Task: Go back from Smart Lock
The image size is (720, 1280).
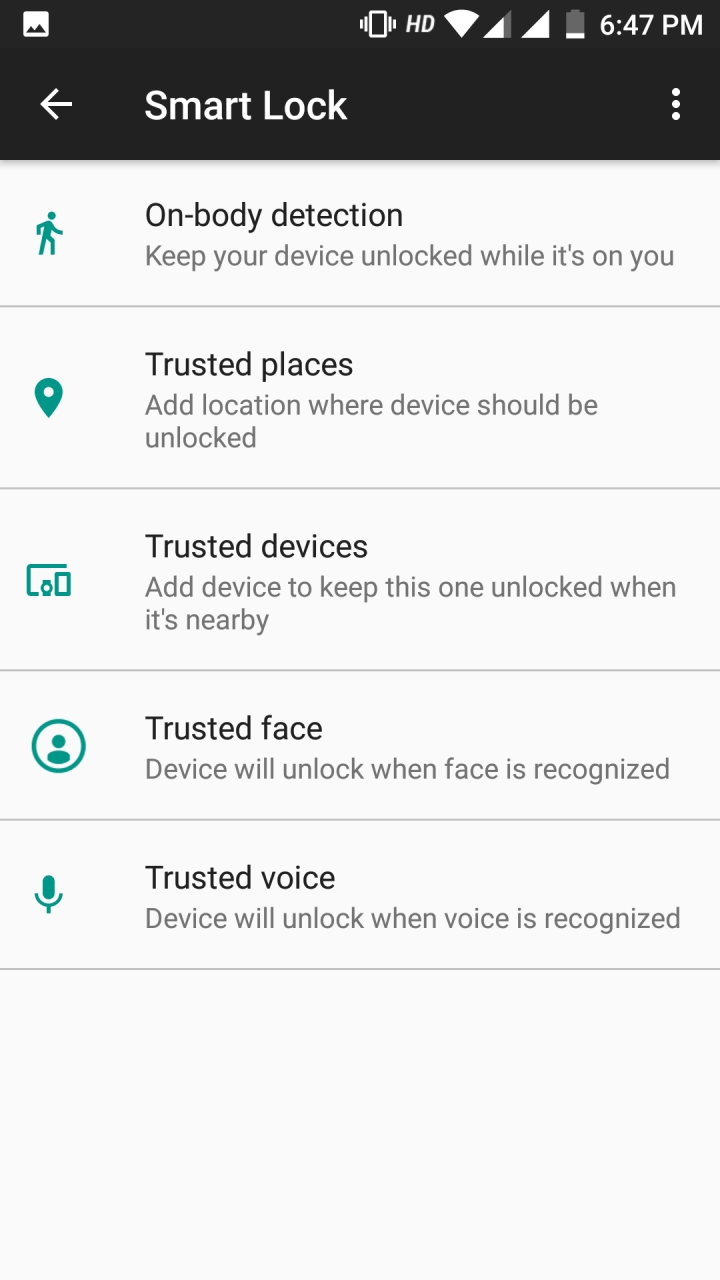Action: 56,104
